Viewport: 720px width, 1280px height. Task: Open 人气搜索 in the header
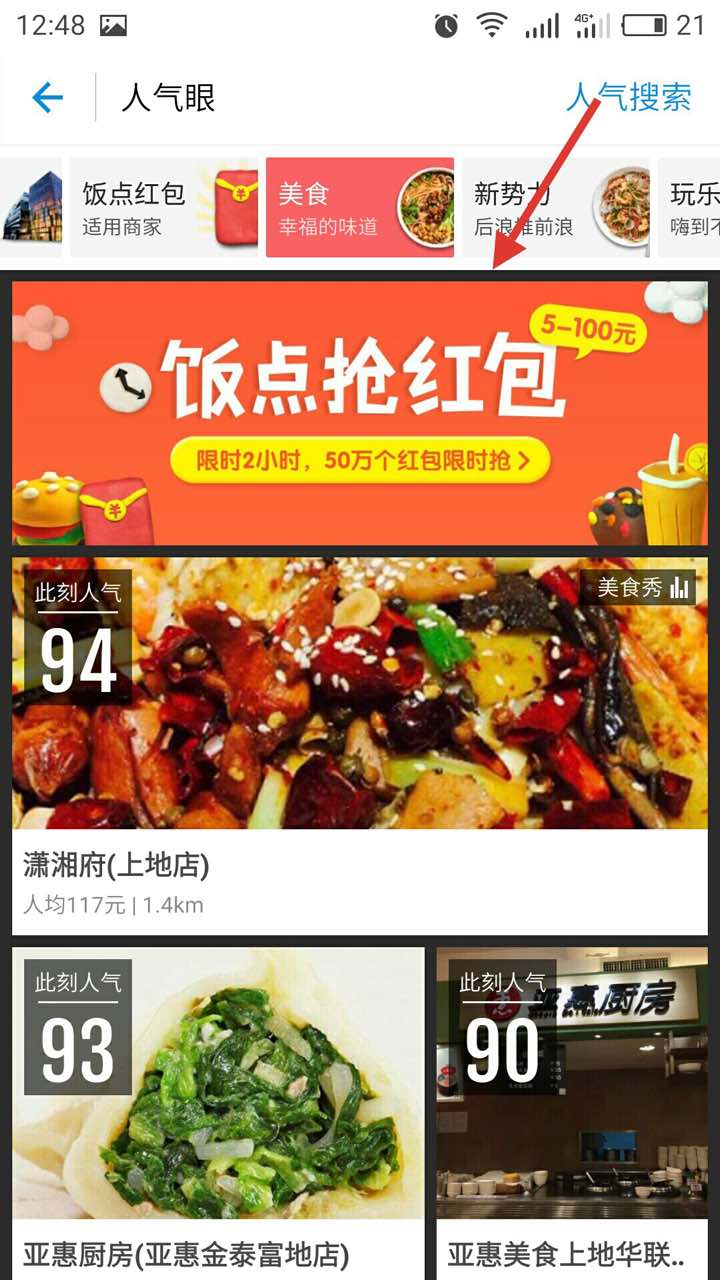click(628, 98)
